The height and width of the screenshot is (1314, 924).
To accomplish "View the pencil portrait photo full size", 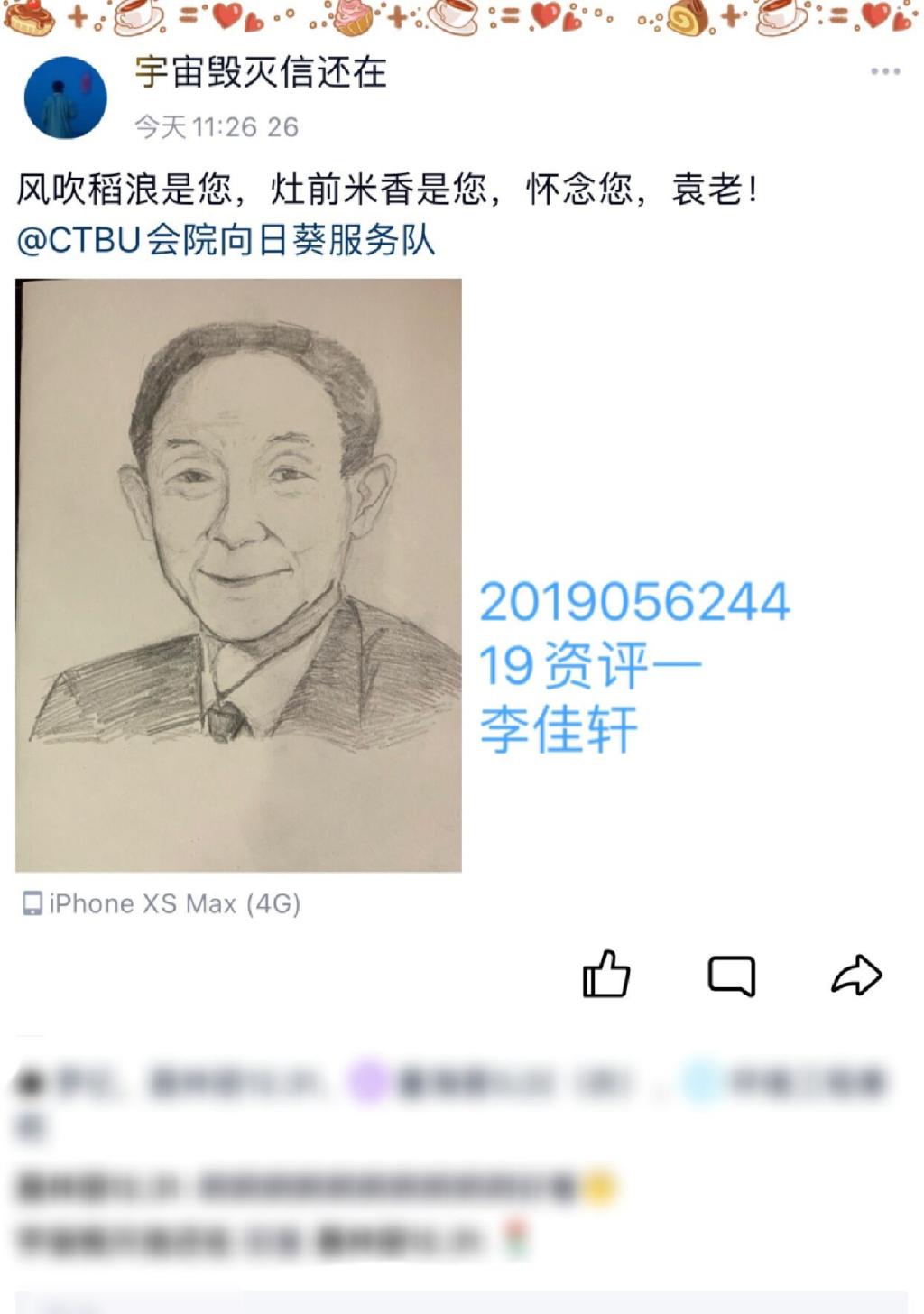I will pos(239,575).
